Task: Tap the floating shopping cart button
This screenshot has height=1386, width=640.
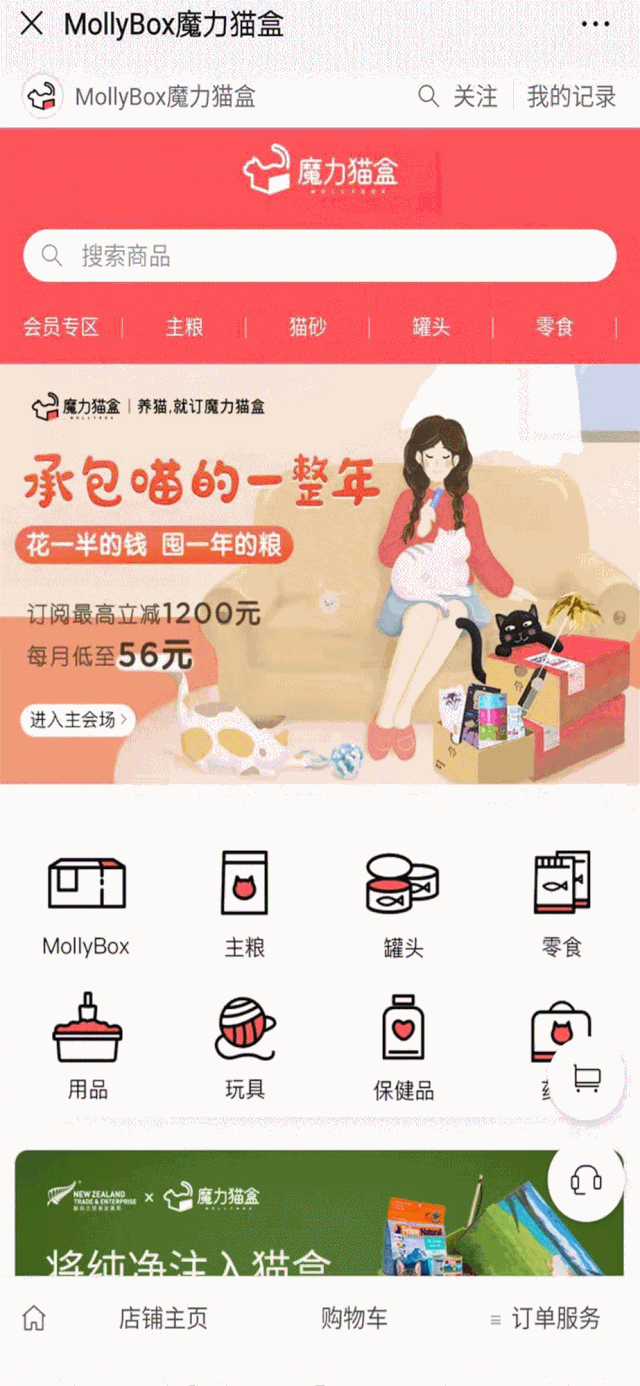Action: [x=586, y=1079]
